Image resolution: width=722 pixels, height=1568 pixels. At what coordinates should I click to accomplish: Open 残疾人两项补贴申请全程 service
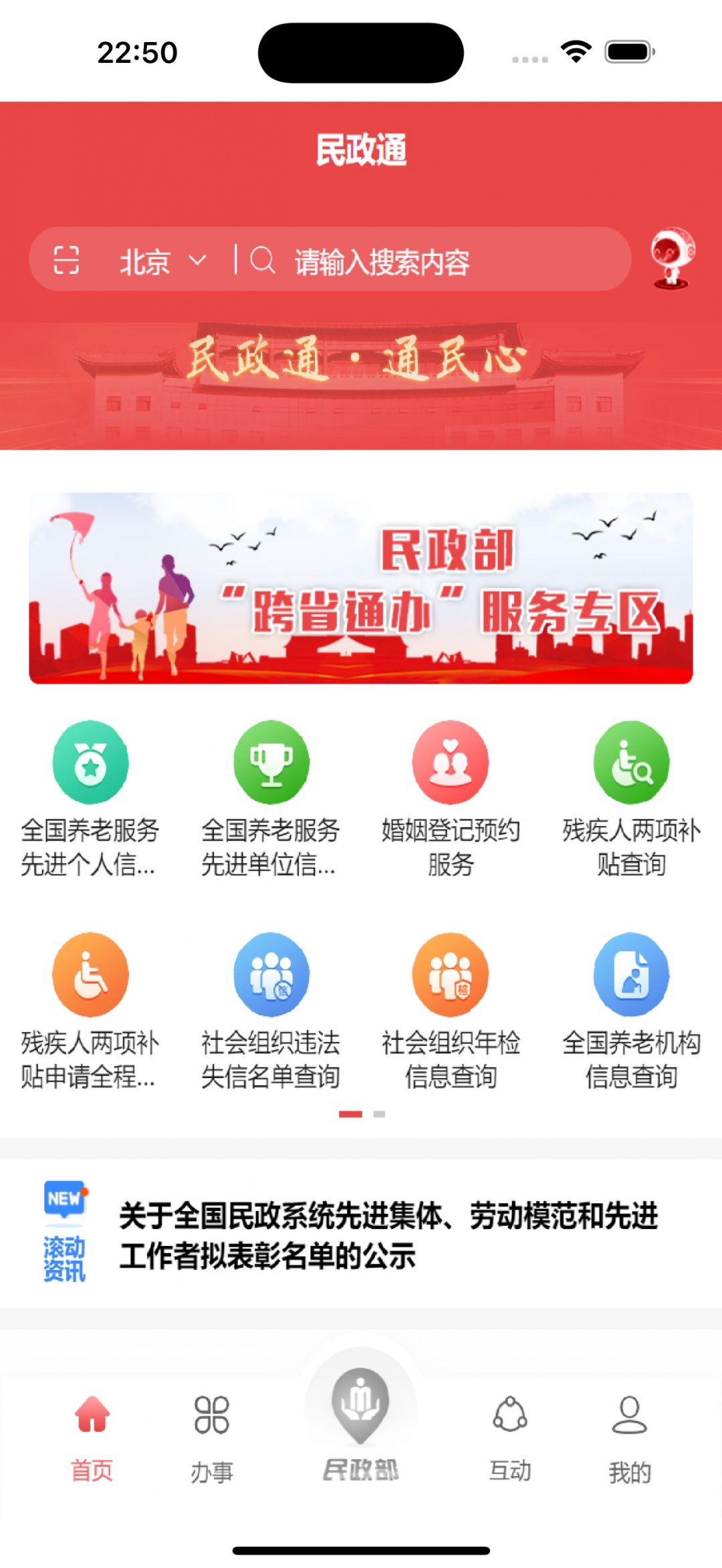(x=90, y=1011)
